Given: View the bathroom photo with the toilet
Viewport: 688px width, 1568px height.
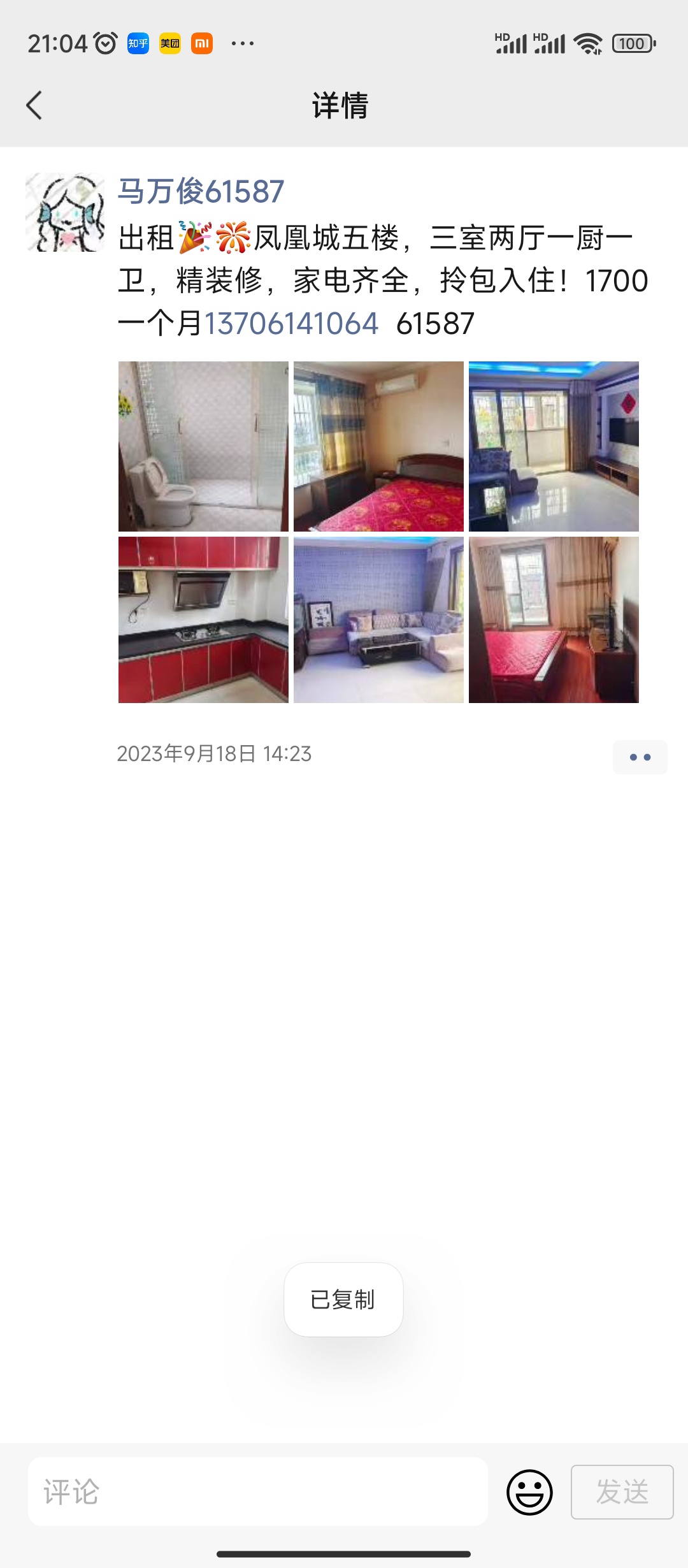Looking at the screenshot, I should pyautogui.click(x=203, y=446).
